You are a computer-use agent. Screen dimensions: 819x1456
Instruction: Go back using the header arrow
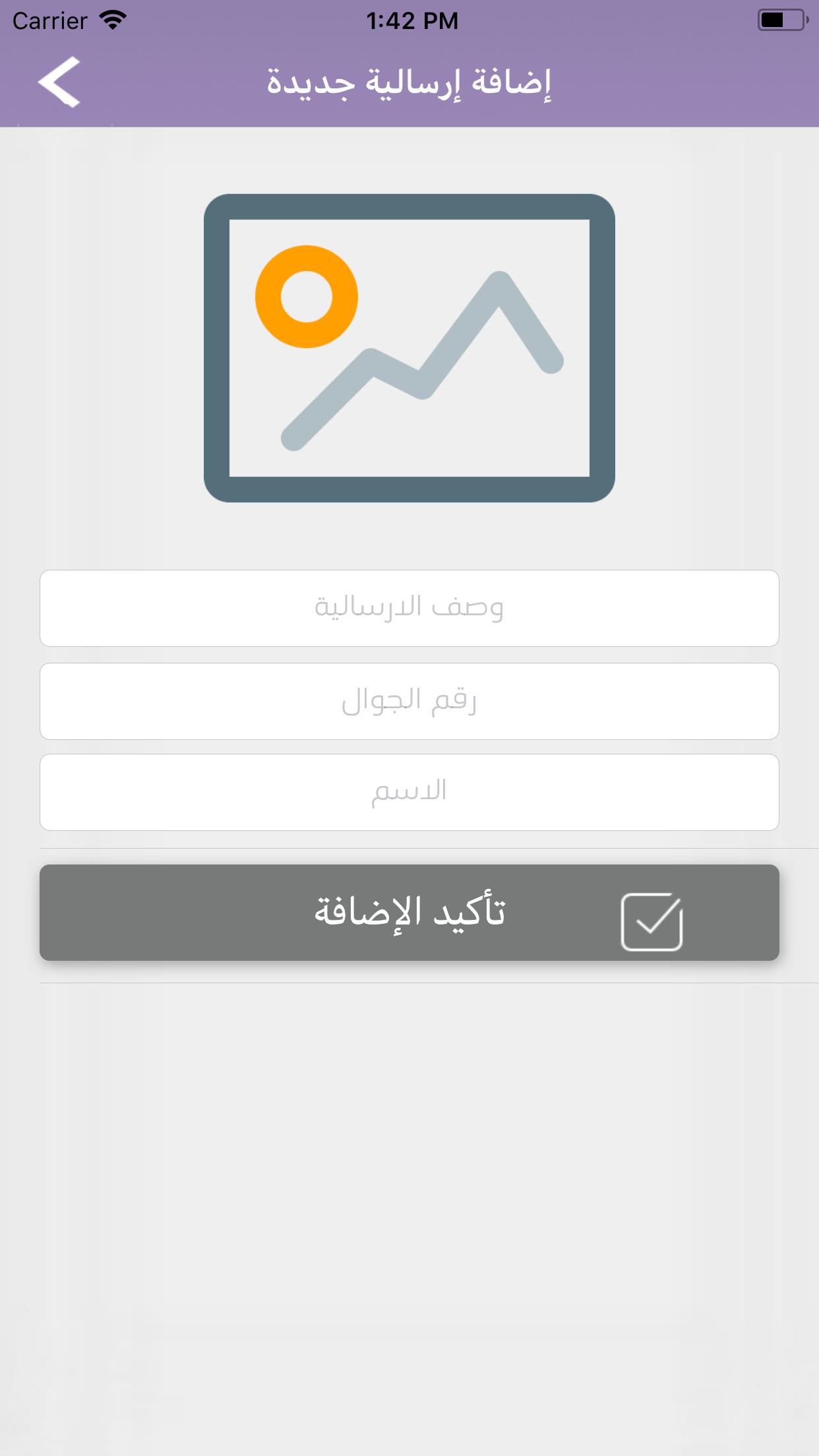59,82
